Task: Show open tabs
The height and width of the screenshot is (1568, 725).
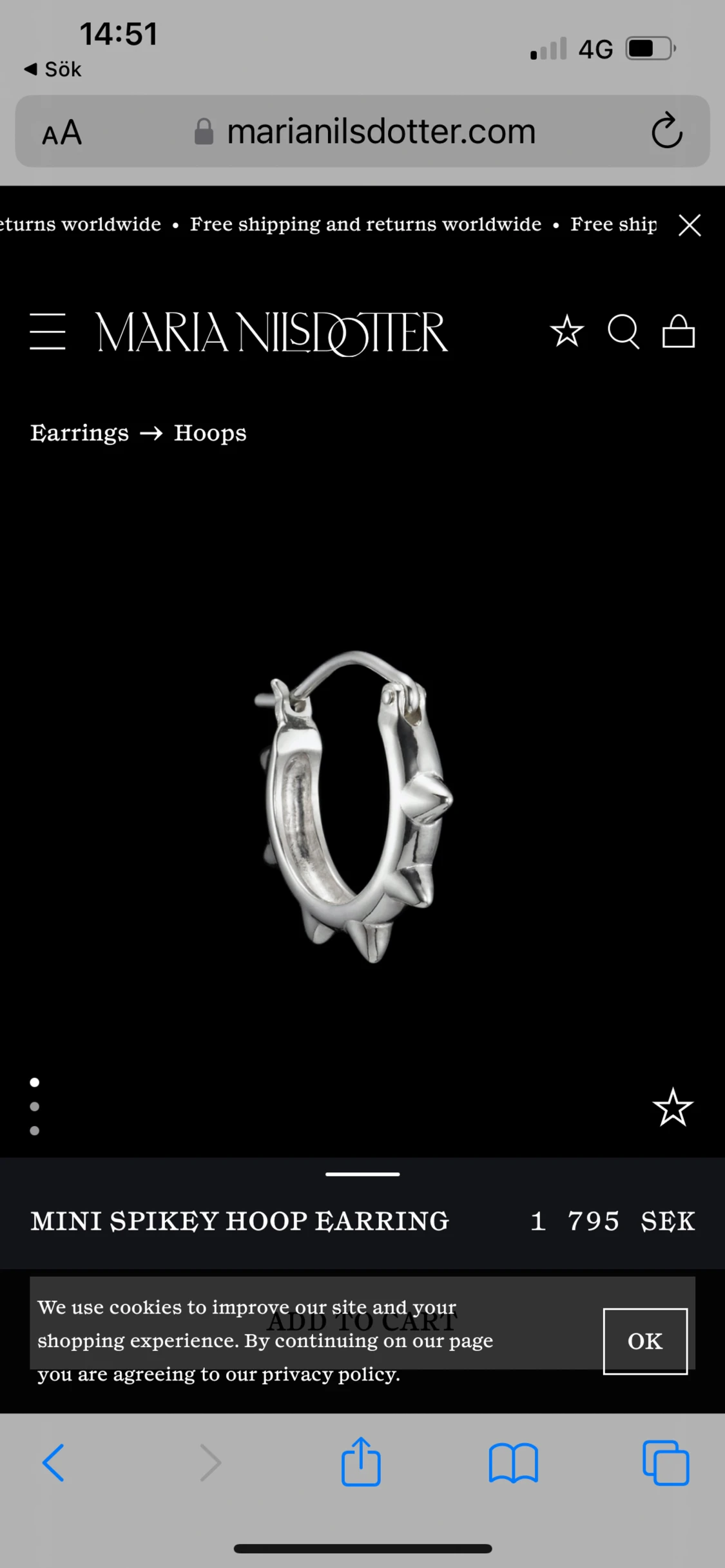Action: tap(666, 1463)
